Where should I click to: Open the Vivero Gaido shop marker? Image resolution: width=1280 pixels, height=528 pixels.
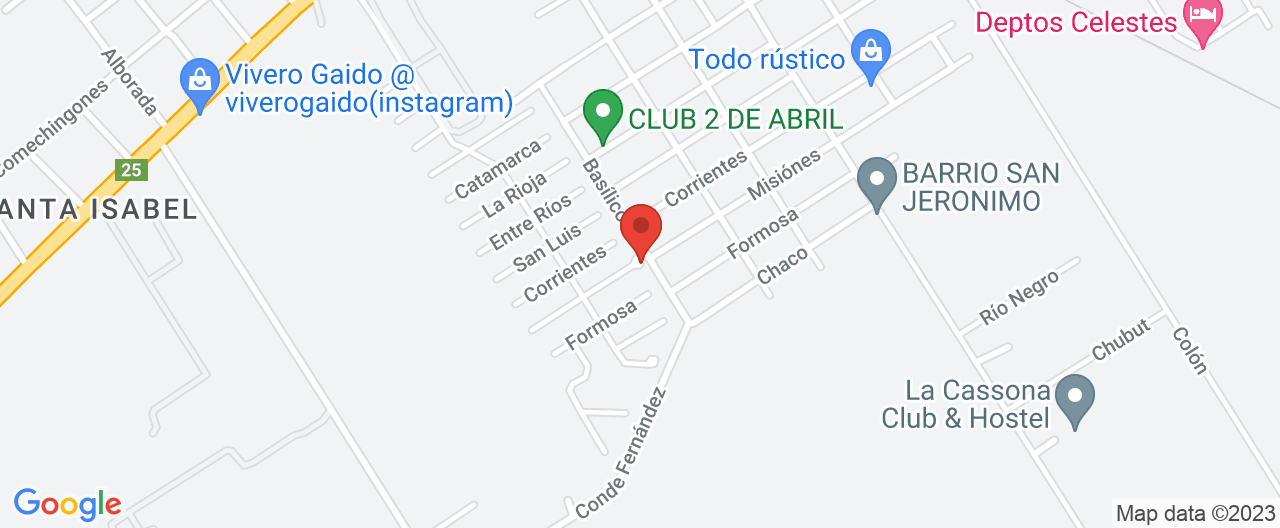click(200, 82)
